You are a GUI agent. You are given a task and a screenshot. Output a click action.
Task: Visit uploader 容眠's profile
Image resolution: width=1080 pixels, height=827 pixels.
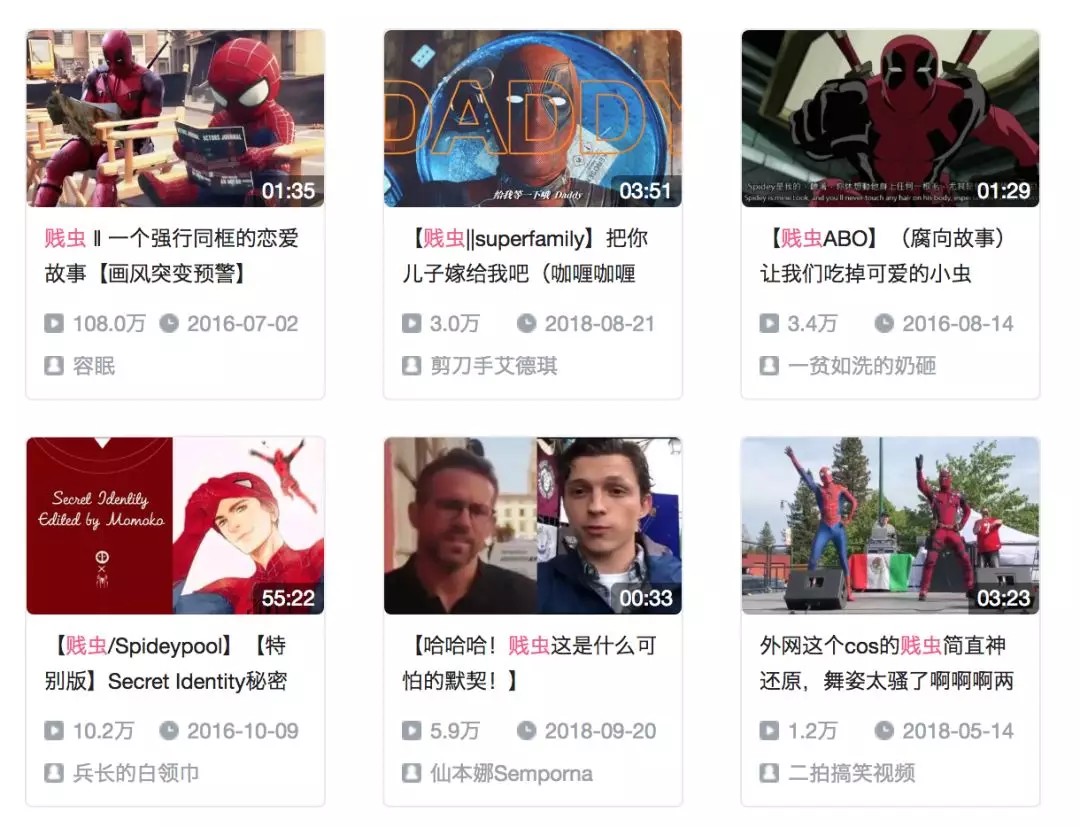(94, 366)
